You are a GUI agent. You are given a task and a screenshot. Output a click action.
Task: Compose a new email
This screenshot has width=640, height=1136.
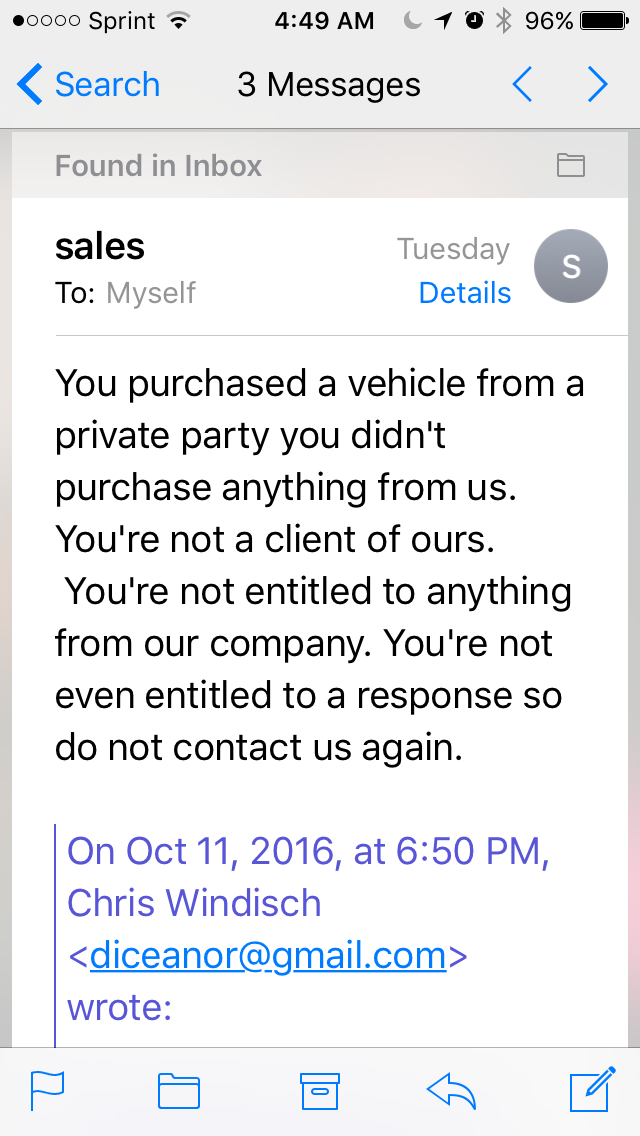tap(591, 1090)
